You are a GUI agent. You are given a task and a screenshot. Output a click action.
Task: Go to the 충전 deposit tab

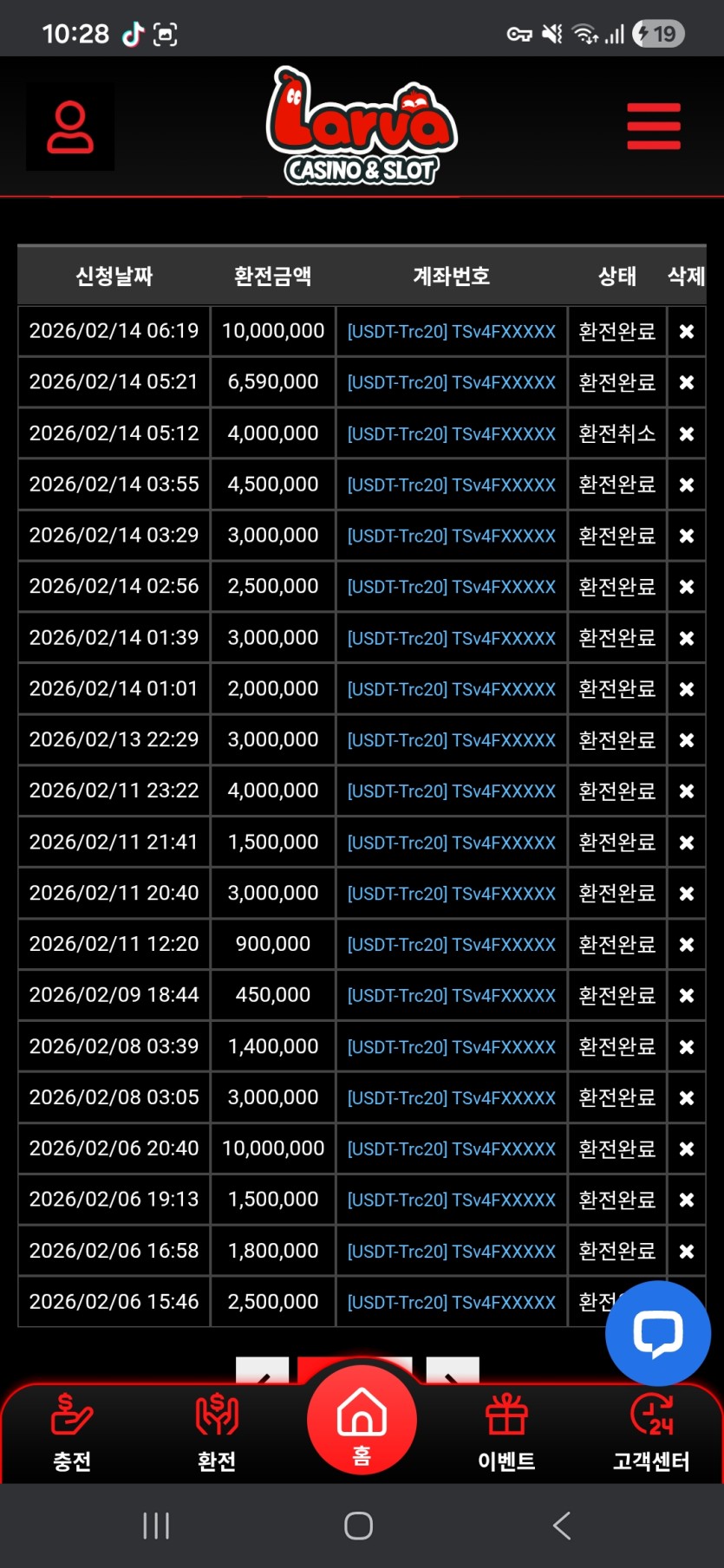(x=72, y=1432)
